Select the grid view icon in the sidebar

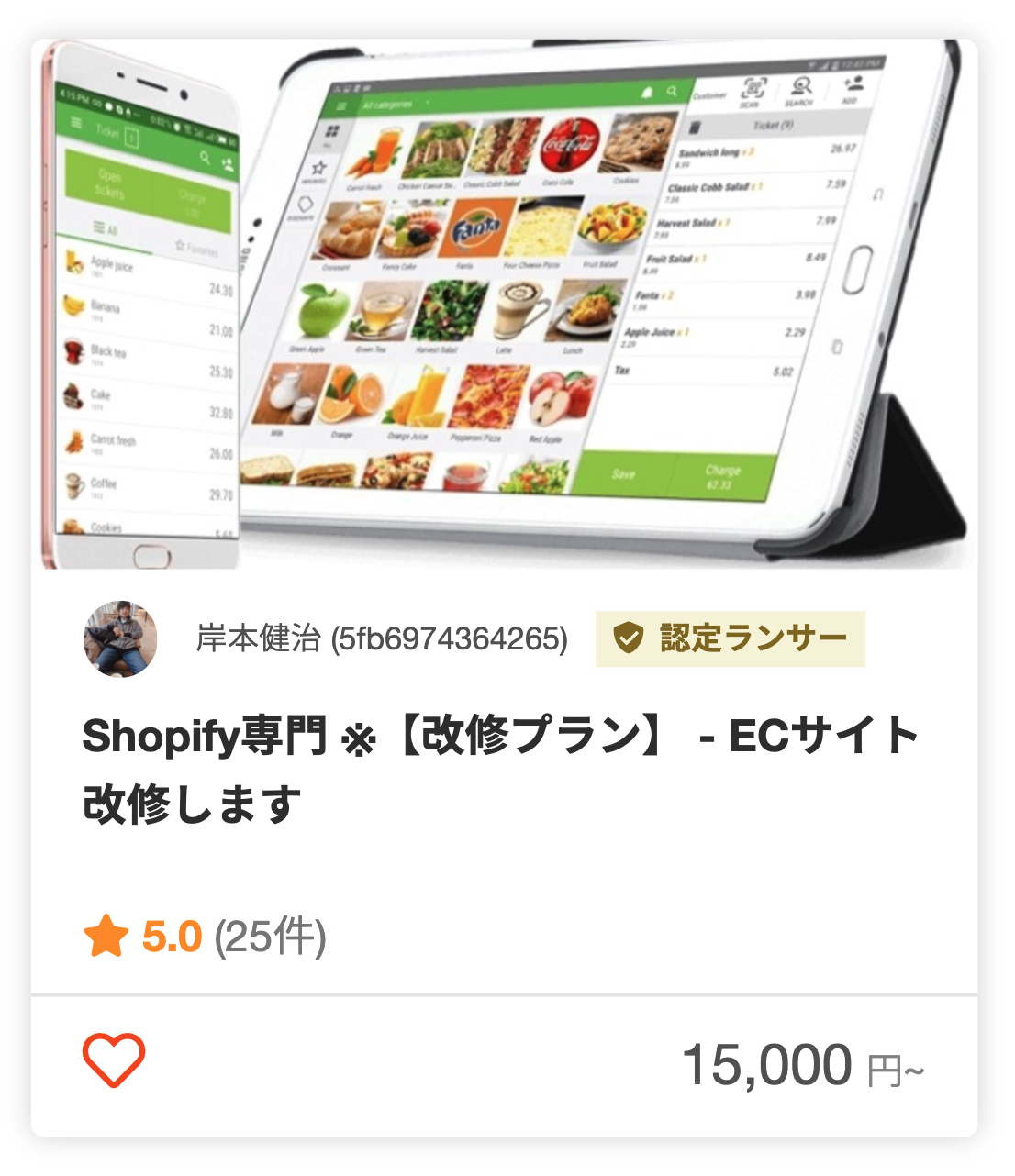[332, 130]
